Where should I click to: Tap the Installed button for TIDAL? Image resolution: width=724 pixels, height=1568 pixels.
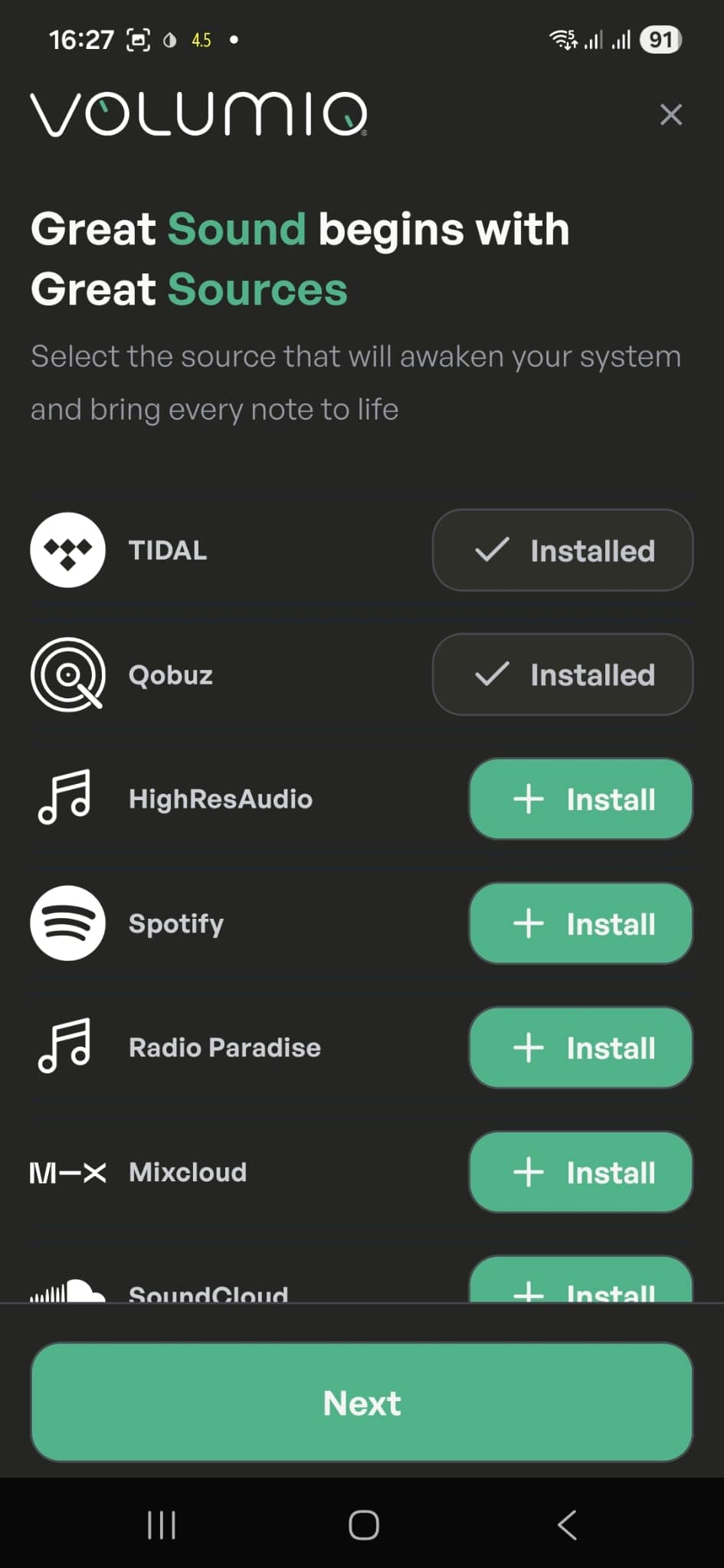click(562, 550)
